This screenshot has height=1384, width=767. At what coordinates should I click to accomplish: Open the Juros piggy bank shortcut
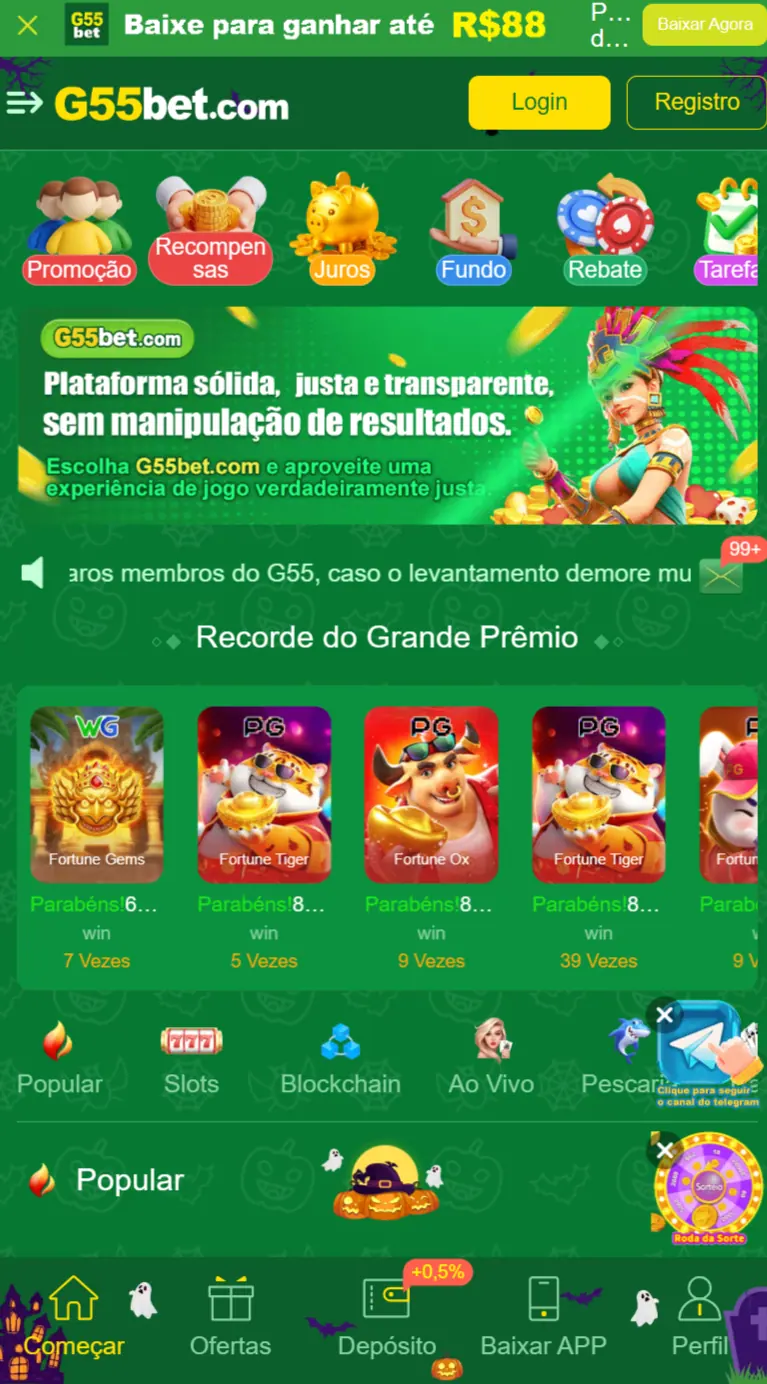(342, 232)
